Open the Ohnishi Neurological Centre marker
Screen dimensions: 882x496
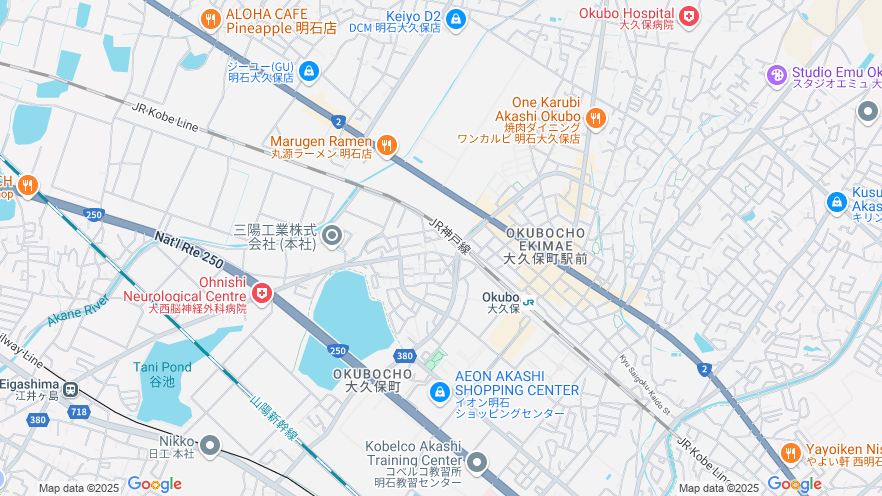[262, 293]
